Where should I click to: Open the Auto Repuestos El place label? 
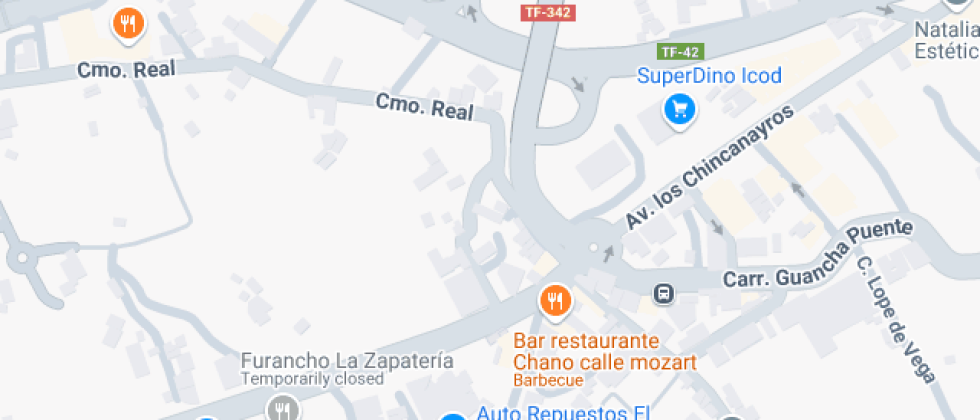pos(563,412)
